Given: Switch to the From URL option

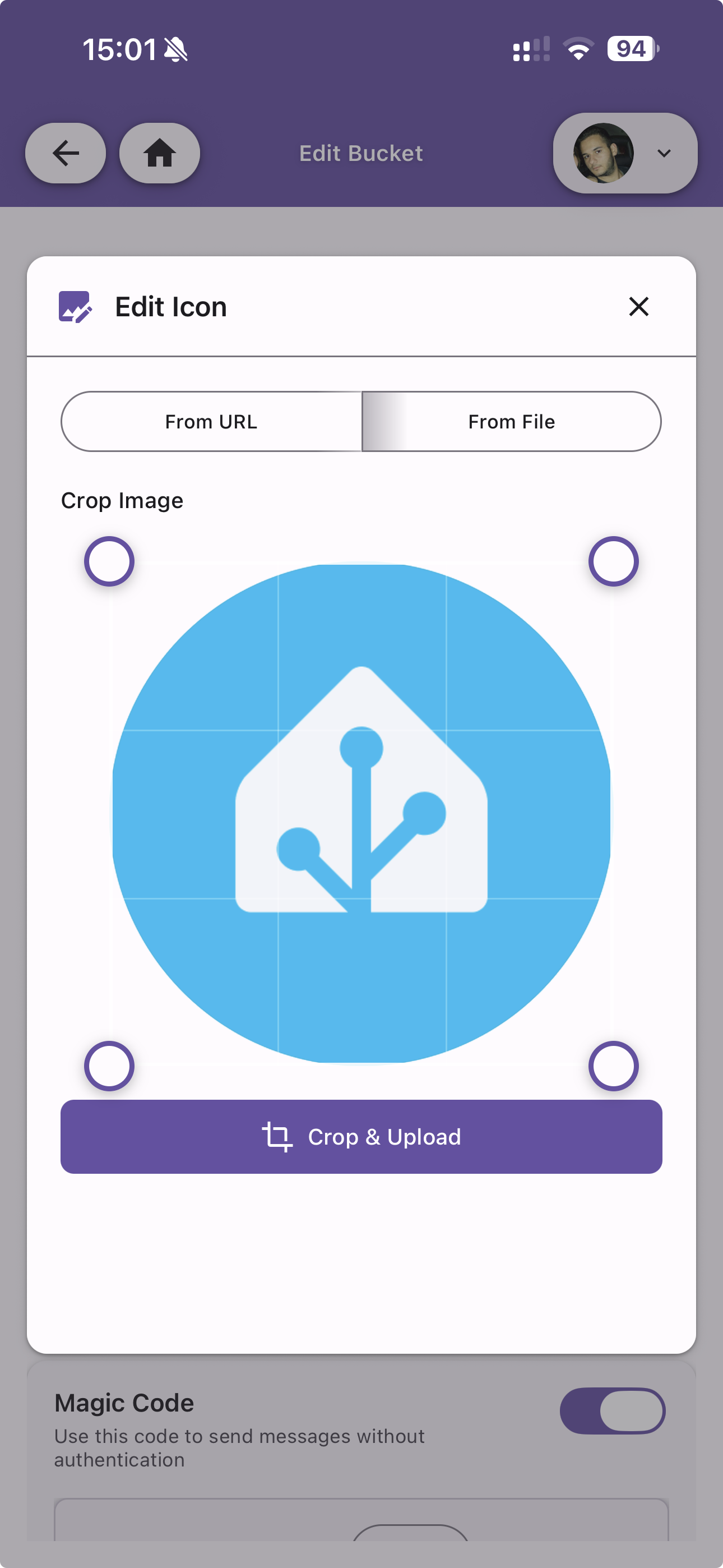Looking at the screenshot, I should [x=211, y=421].
